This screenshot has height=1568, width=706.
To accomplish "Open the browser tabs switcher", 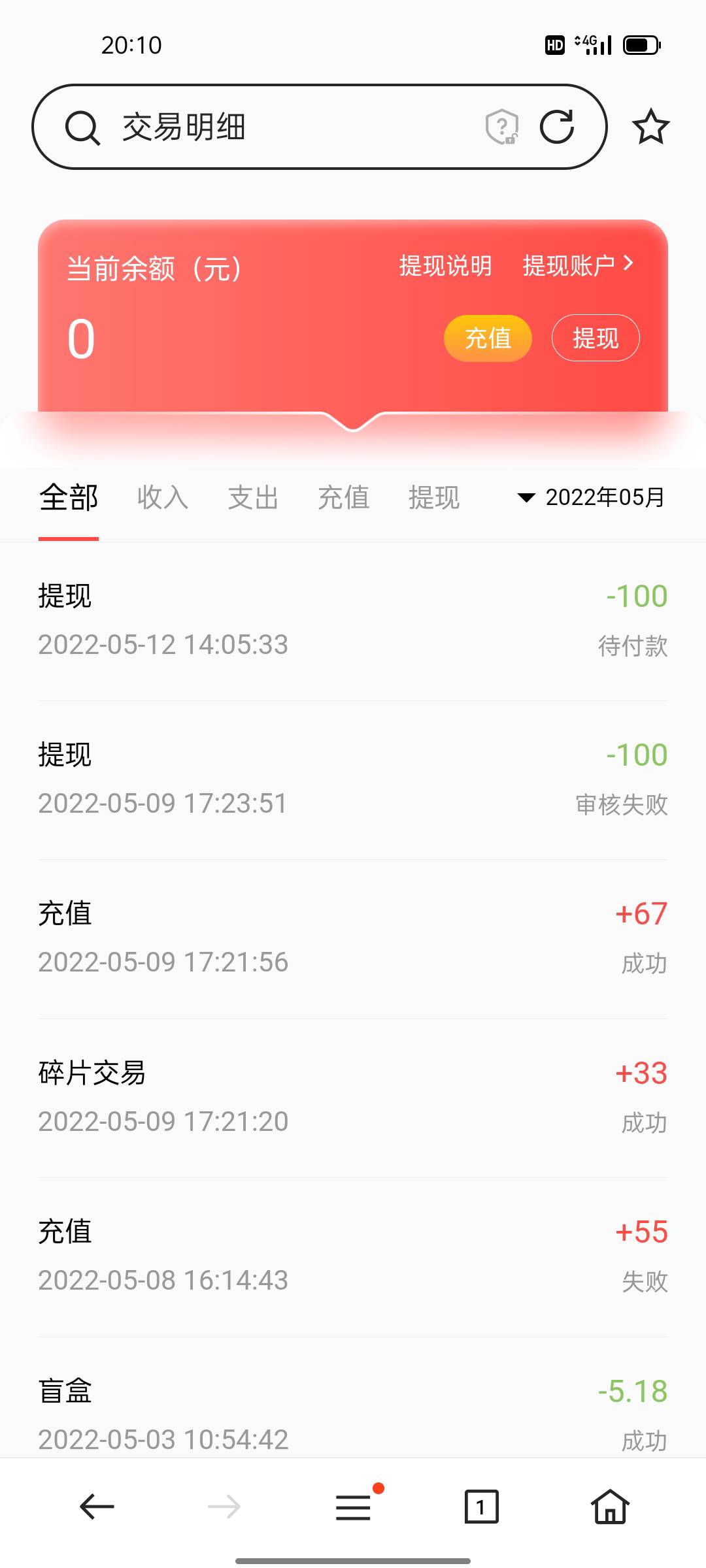I will [x=481, y=1507].
